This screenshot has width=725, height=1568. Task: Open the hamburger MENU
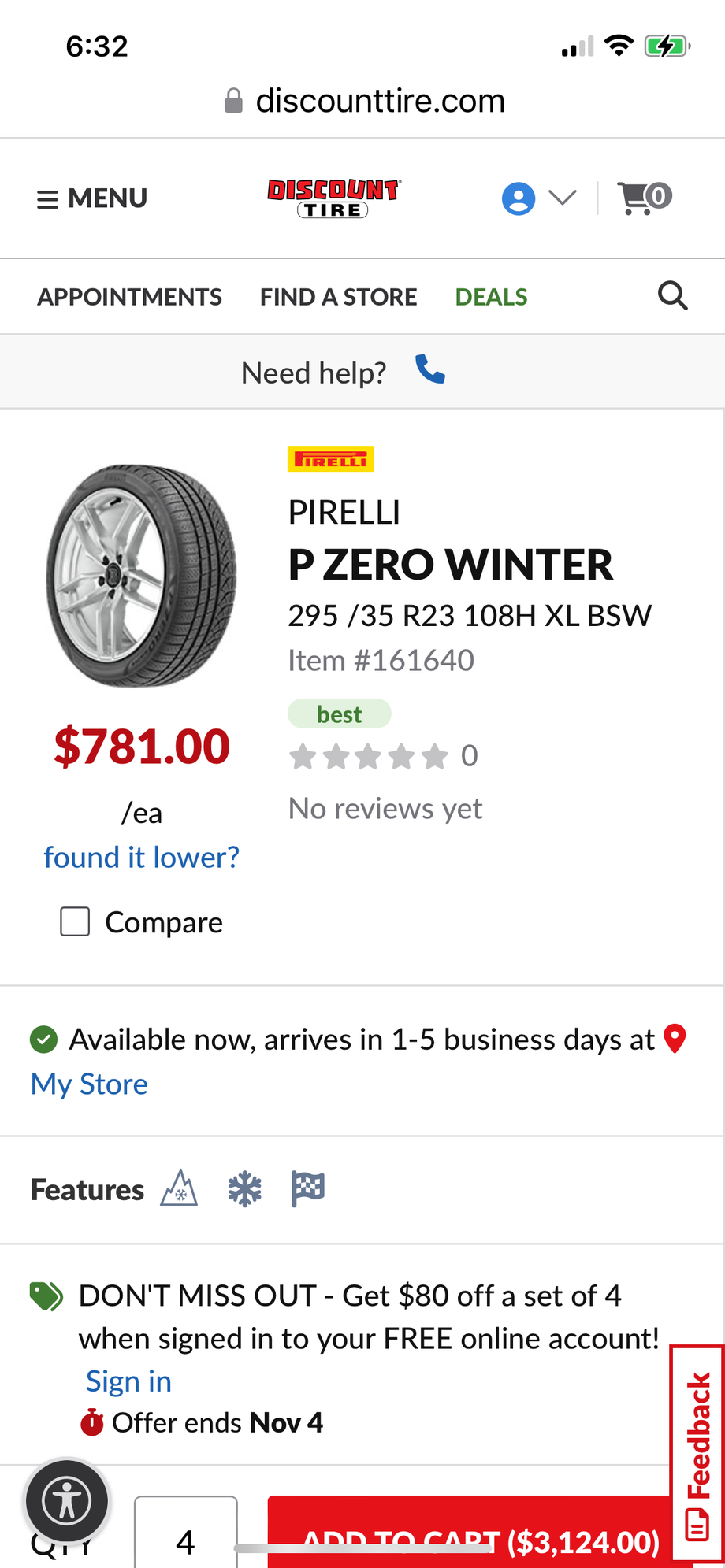pos(91,198)
